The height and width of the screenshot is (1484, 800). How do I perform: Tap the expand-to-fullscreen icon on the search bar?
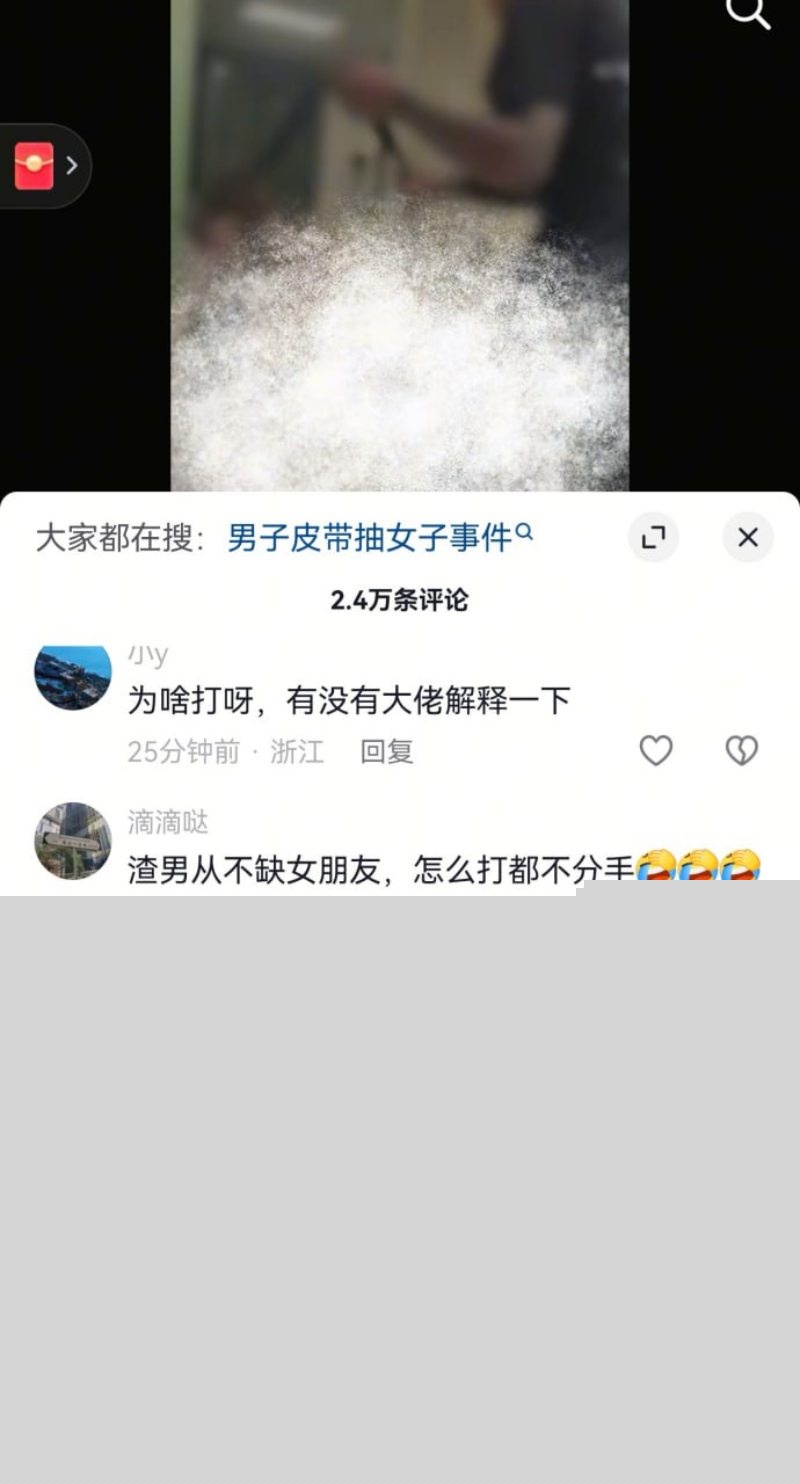point(653,538)
